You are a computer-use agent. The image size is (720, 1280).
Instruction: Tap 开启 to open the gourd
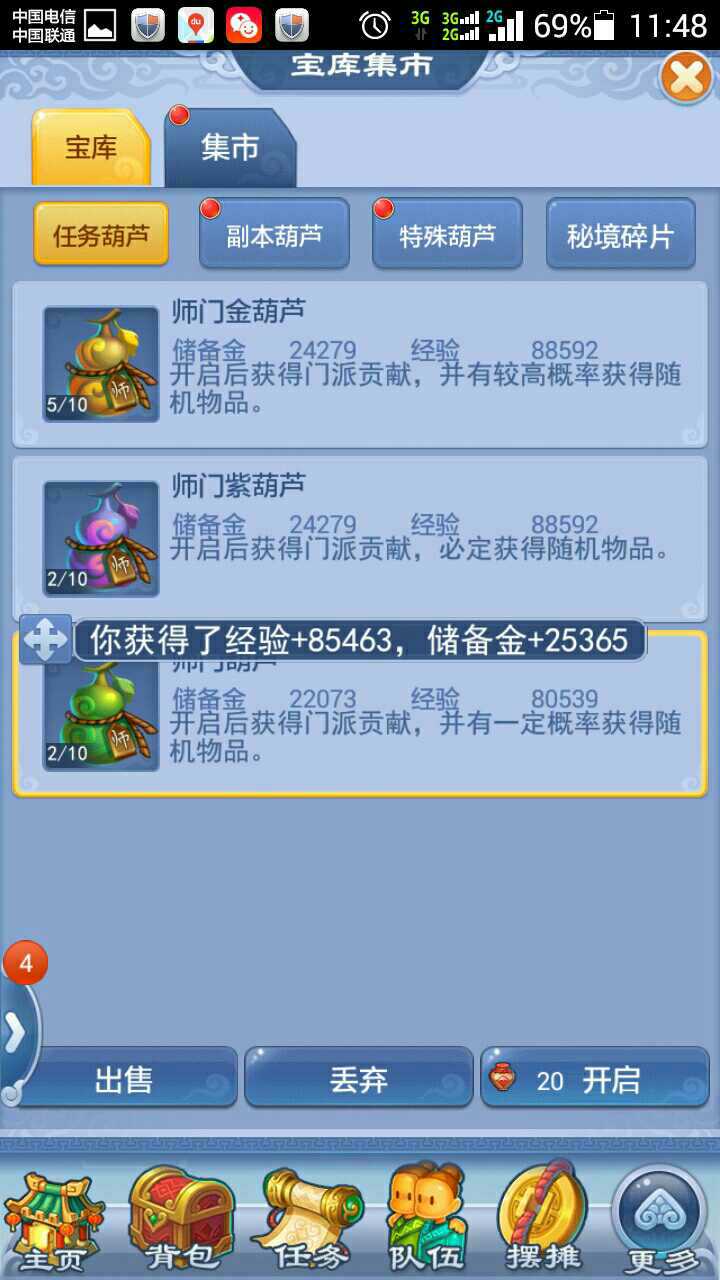pos(595,1079)
